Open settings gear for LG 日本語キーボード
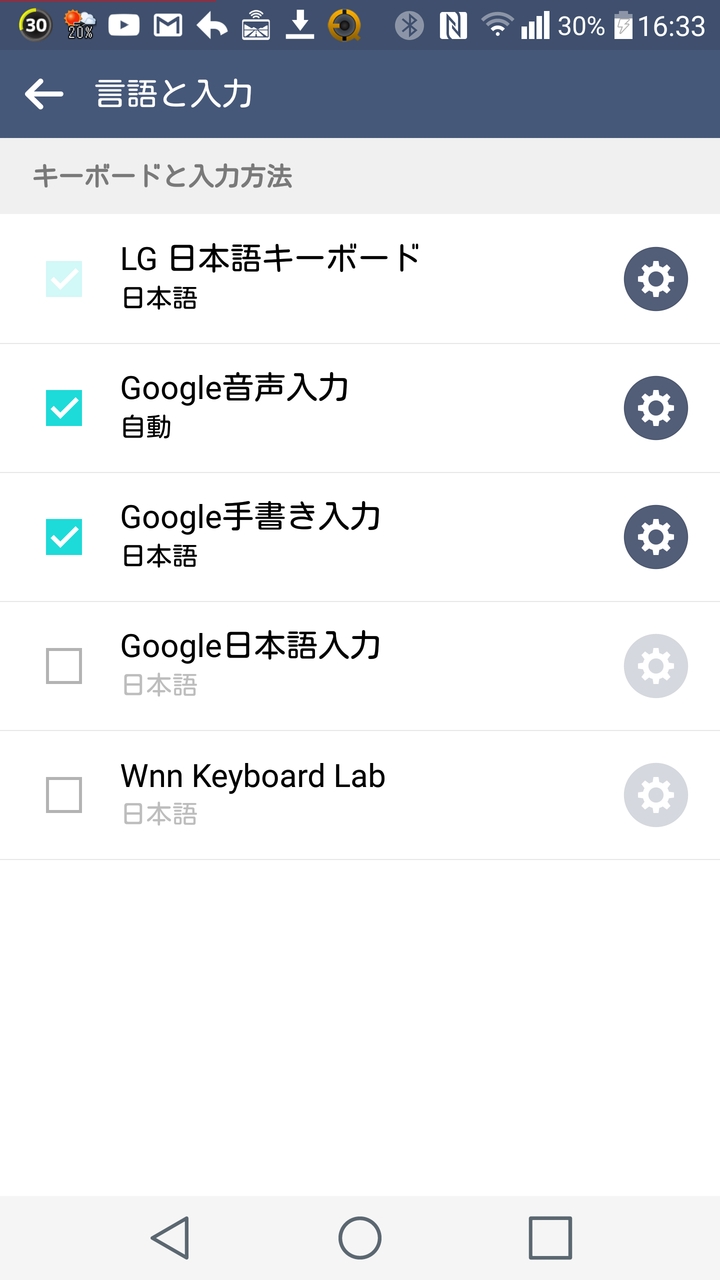 coord(656,279)
